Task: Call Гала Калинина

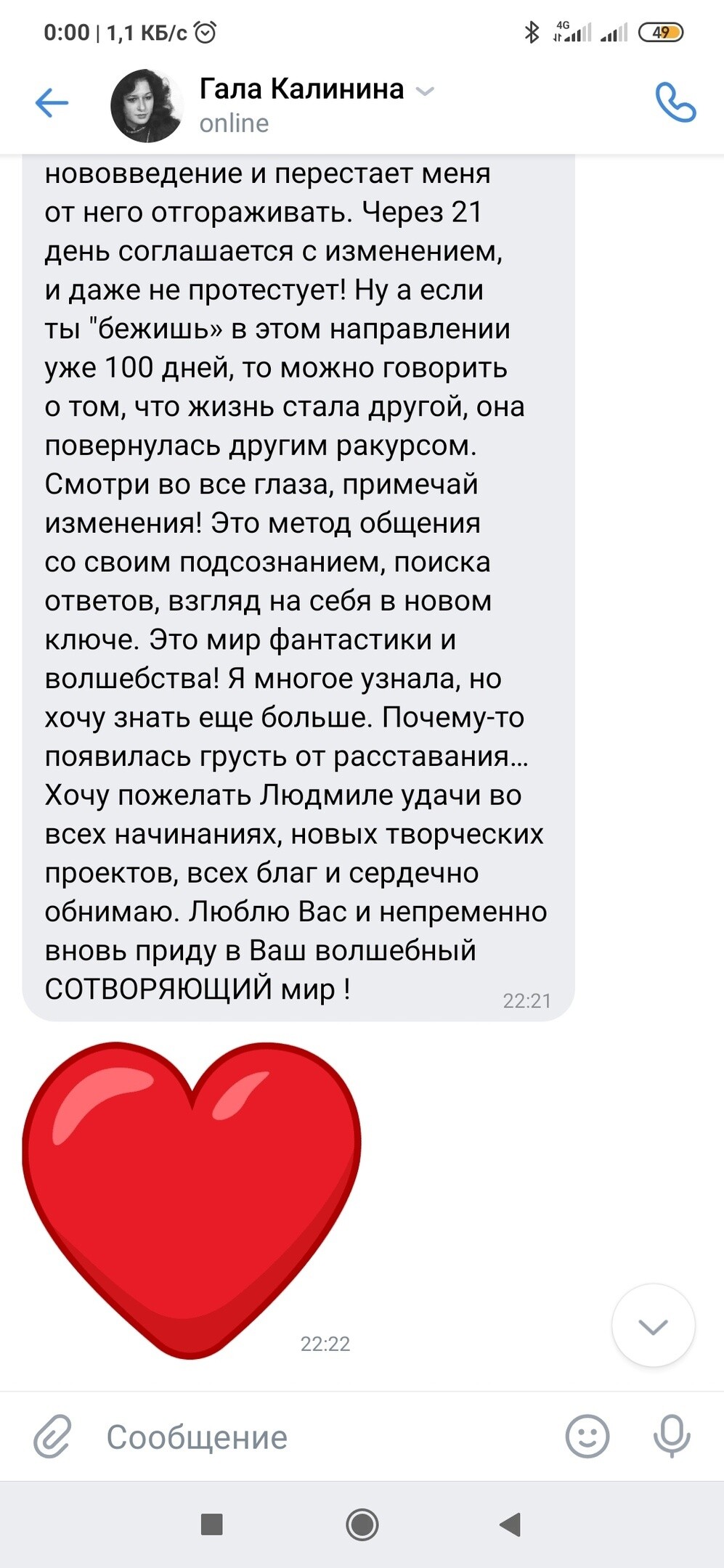Action: [x=675, y=102]
